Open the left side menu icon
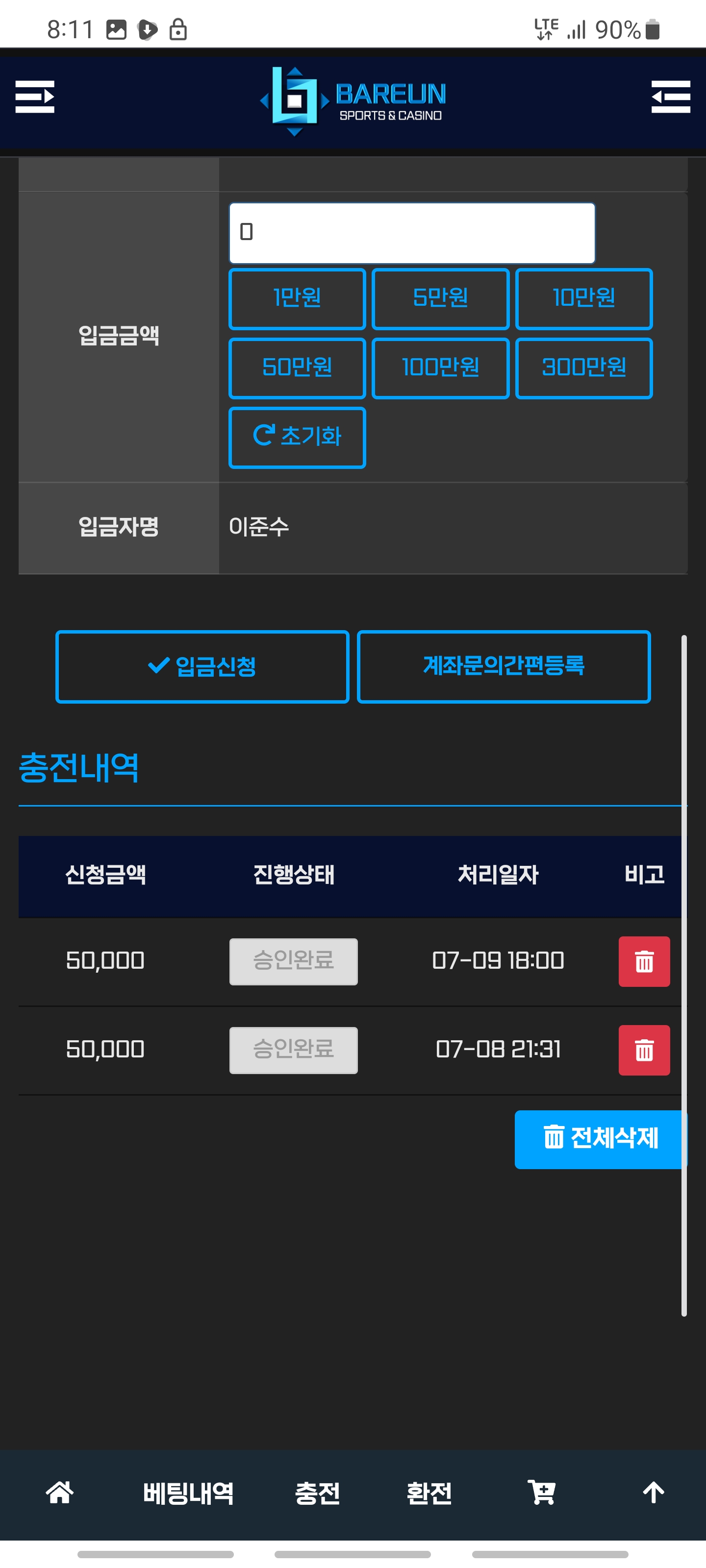706x1568 pixels. 35,97
